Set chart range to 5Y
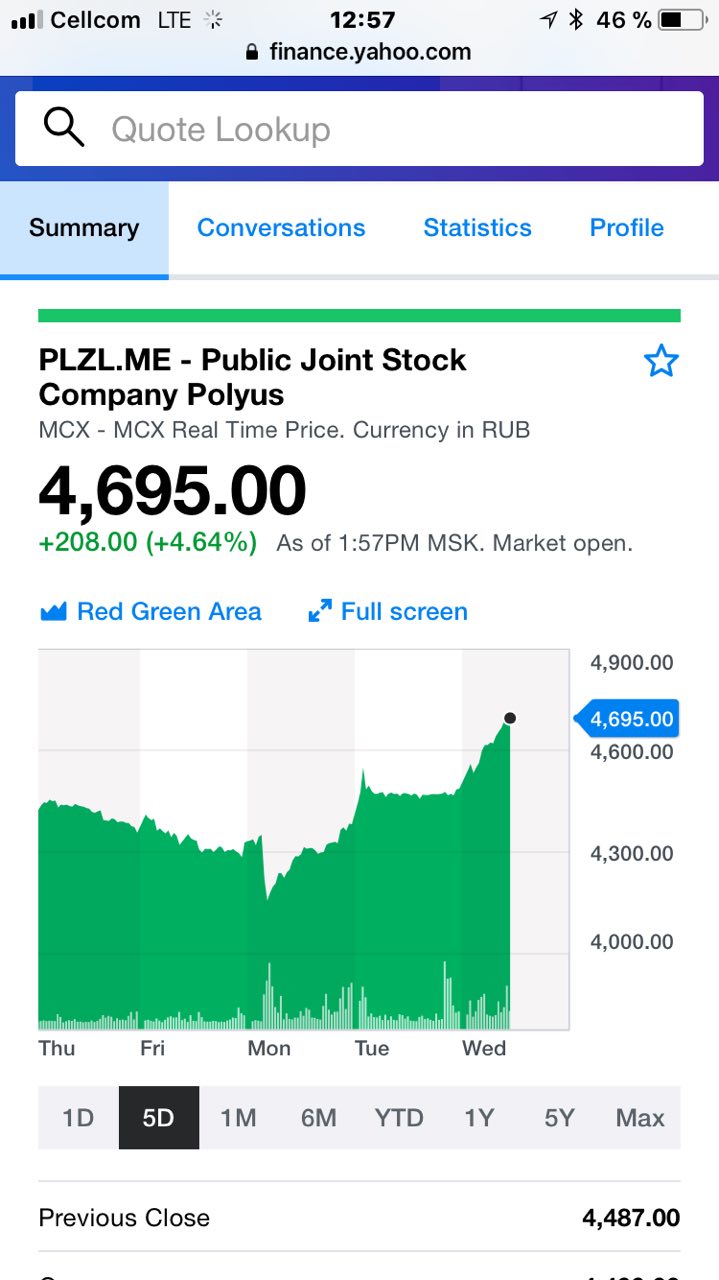Image resolution: width=719 pixels, height=1280 pixels. pyautogui.click(x=560, y=1118)
